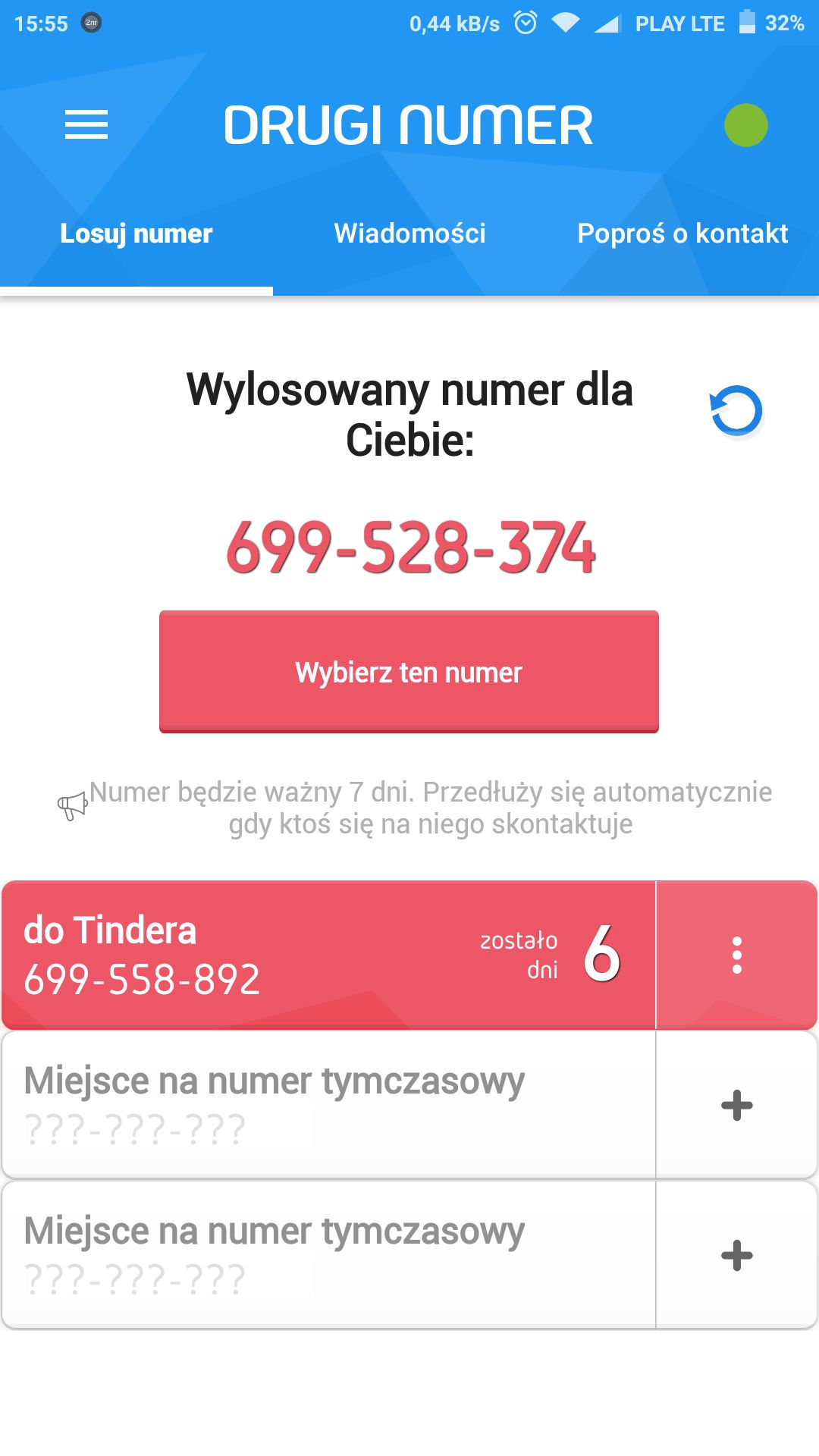Open the do Tindera number card
This screenshot has width=819, height=1456.
328,955
